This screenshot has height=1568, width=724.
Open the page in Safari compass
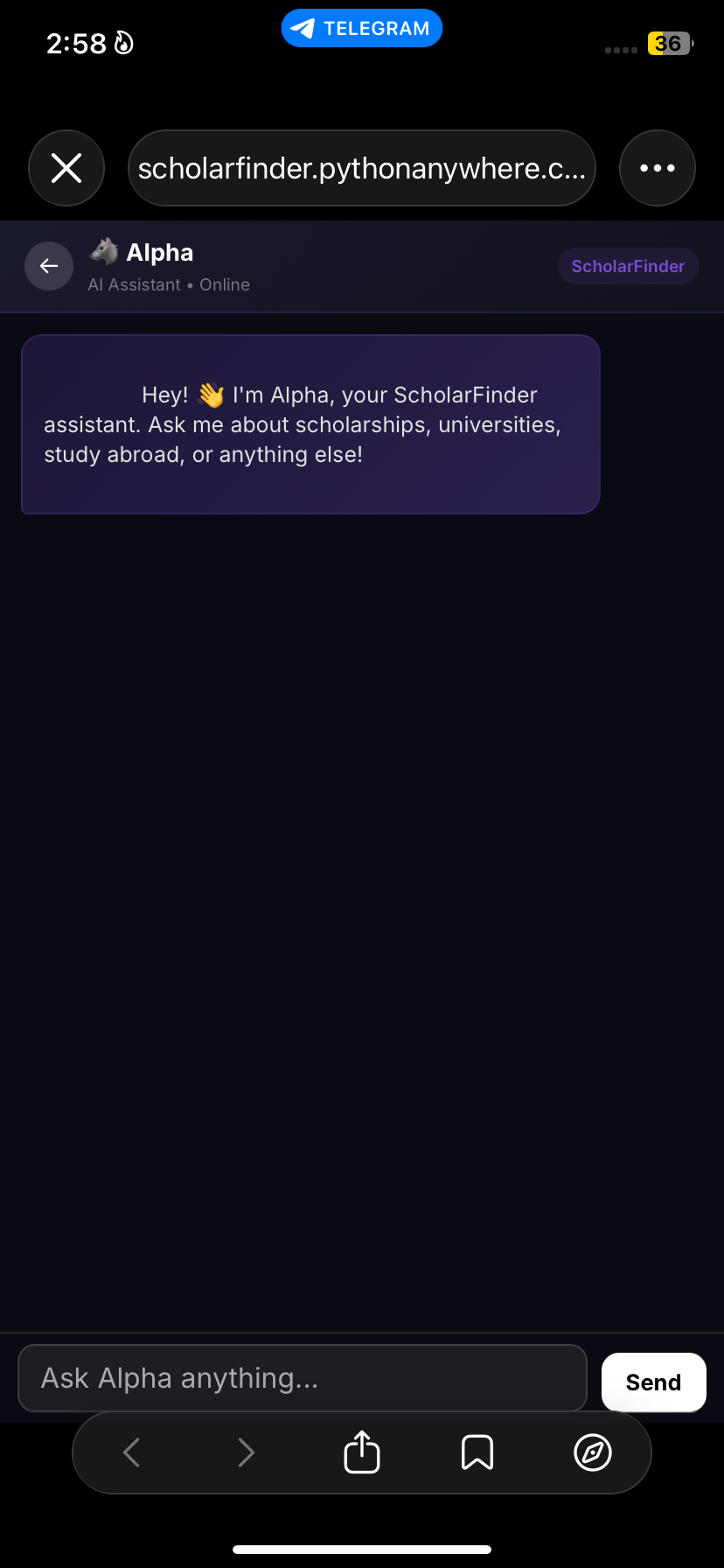coord(592,1452)
